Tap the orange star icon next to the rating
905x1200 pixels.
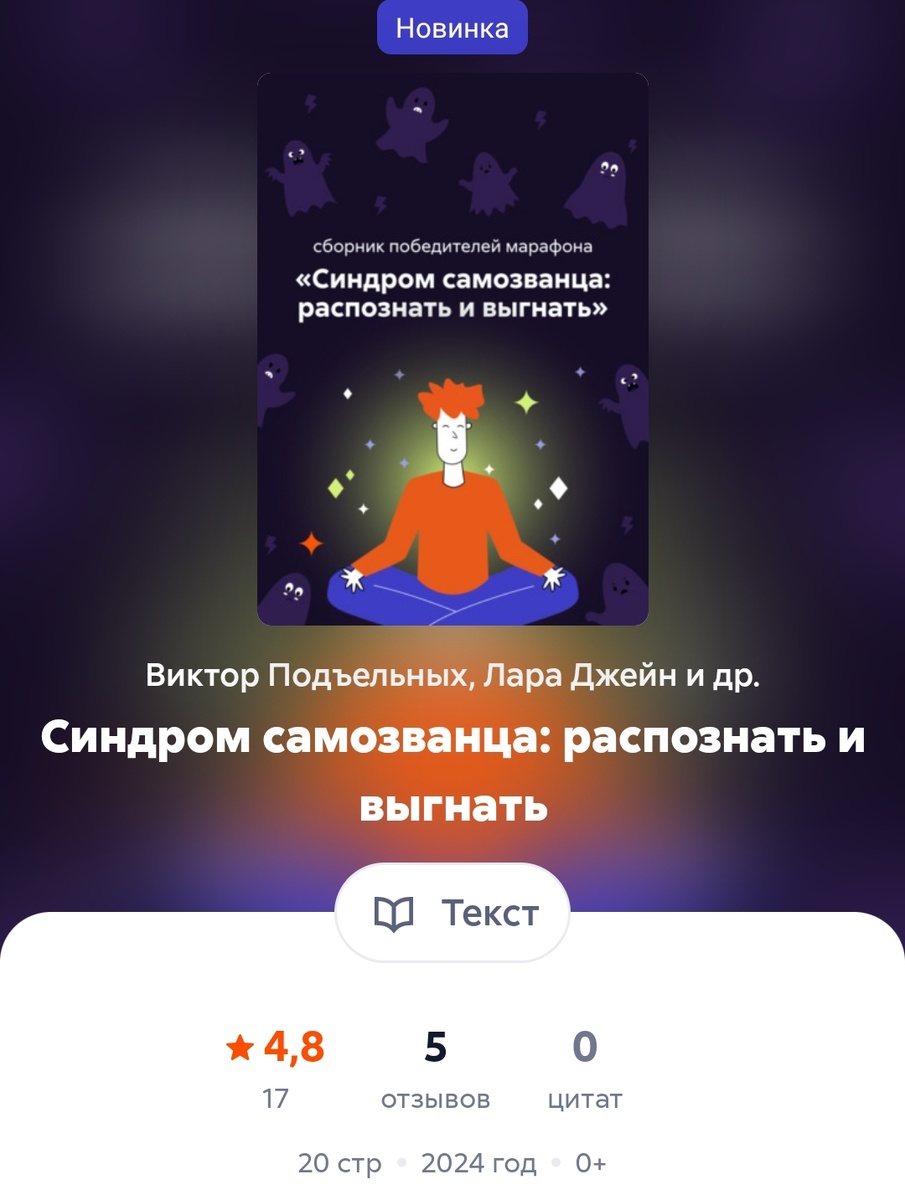[239, 1049]
